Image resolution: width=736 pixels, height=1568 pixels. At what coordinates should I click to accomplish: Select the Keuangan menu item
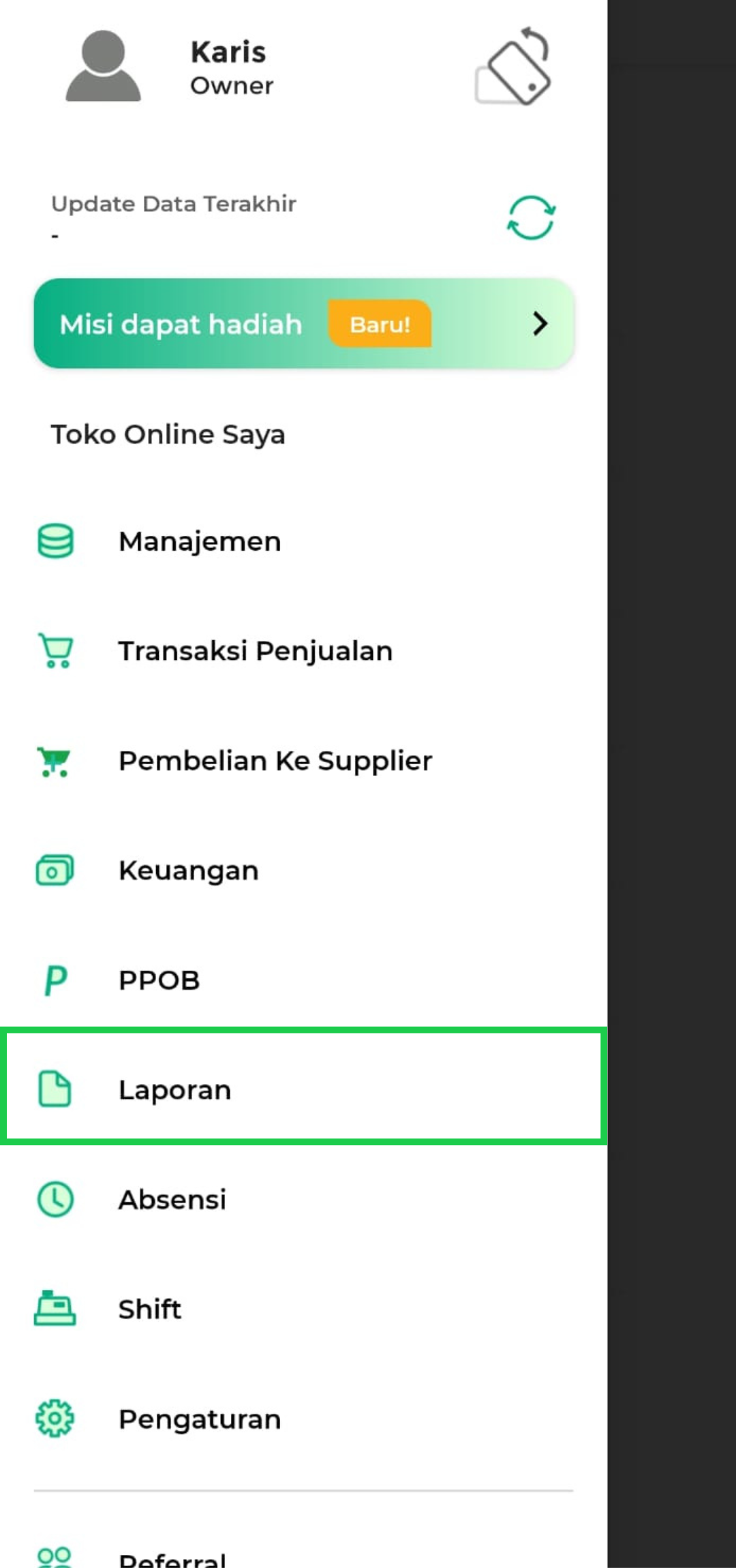click(188, 871)
